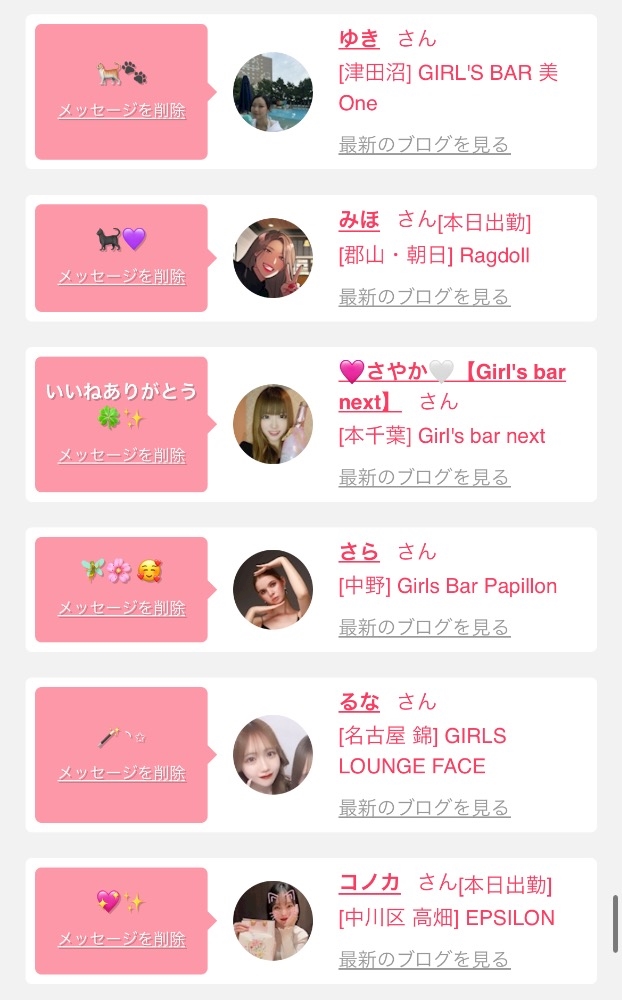Open みほ's profile name link
Viewport: 622px width, 1000px height.
(359, 220)
